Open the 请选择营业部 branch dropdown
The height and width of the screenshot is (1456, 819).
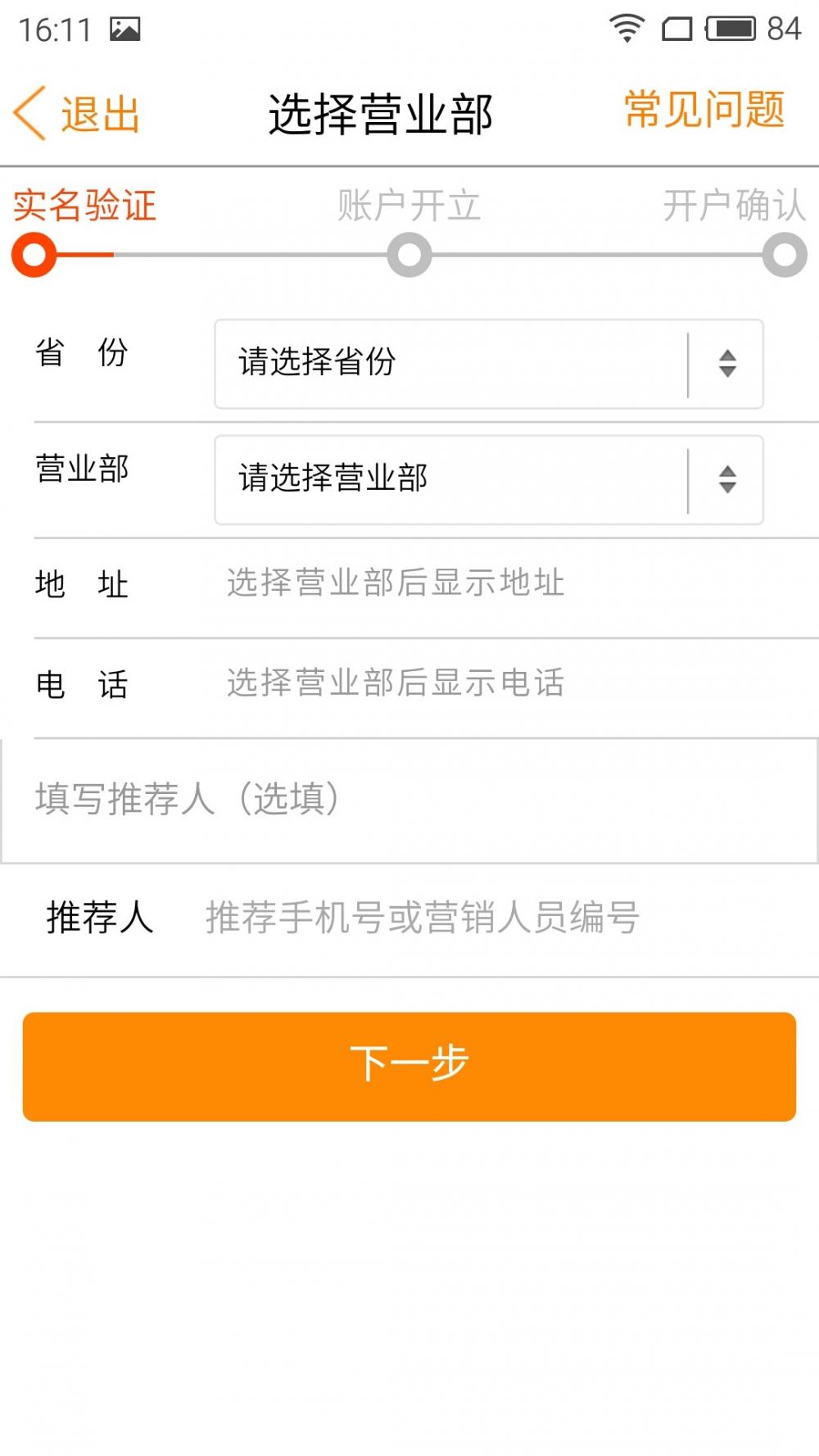[x=488, y=480]
